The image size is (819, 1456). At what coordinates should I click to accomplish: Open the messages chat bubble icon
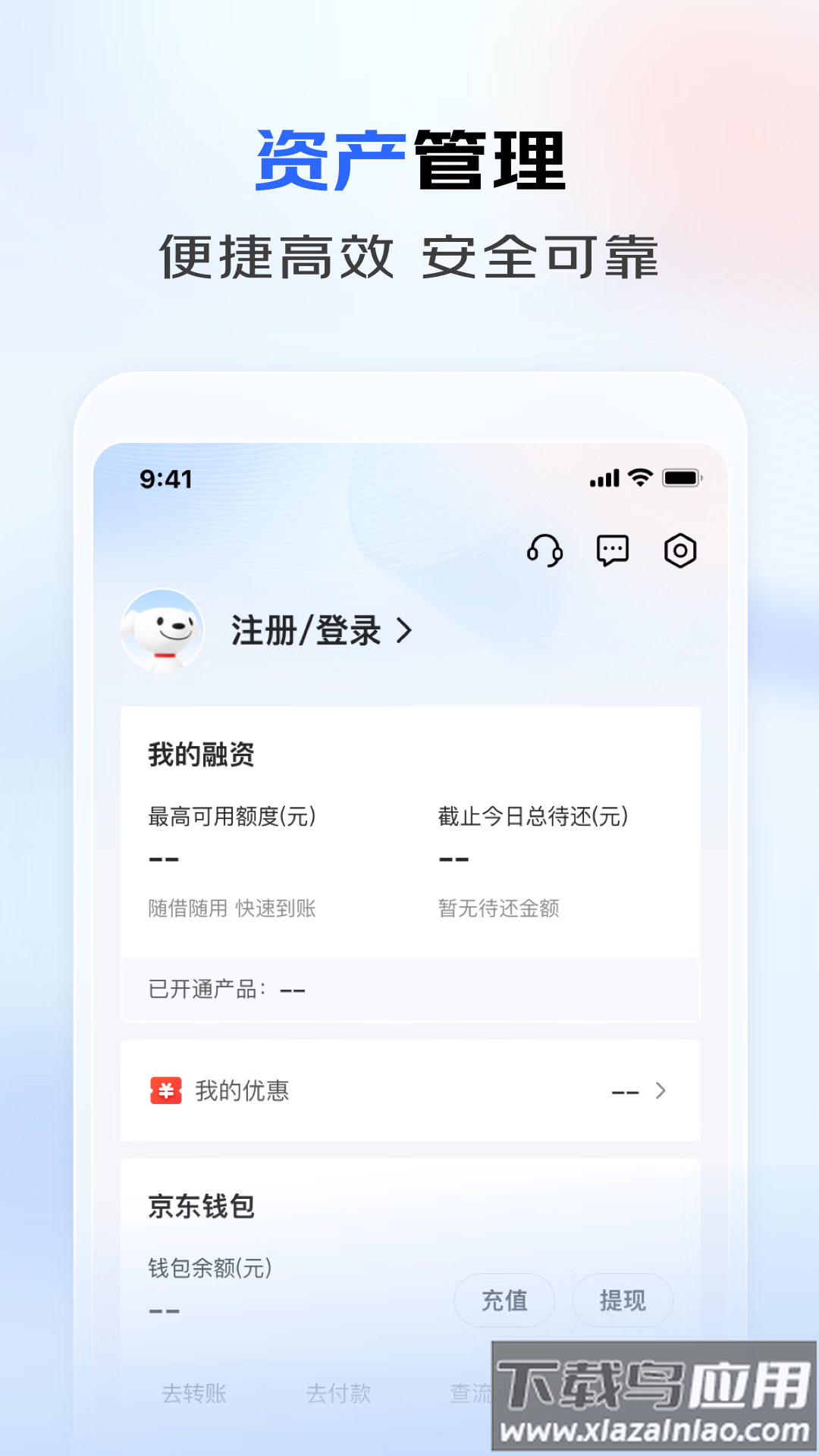(611, 551)
